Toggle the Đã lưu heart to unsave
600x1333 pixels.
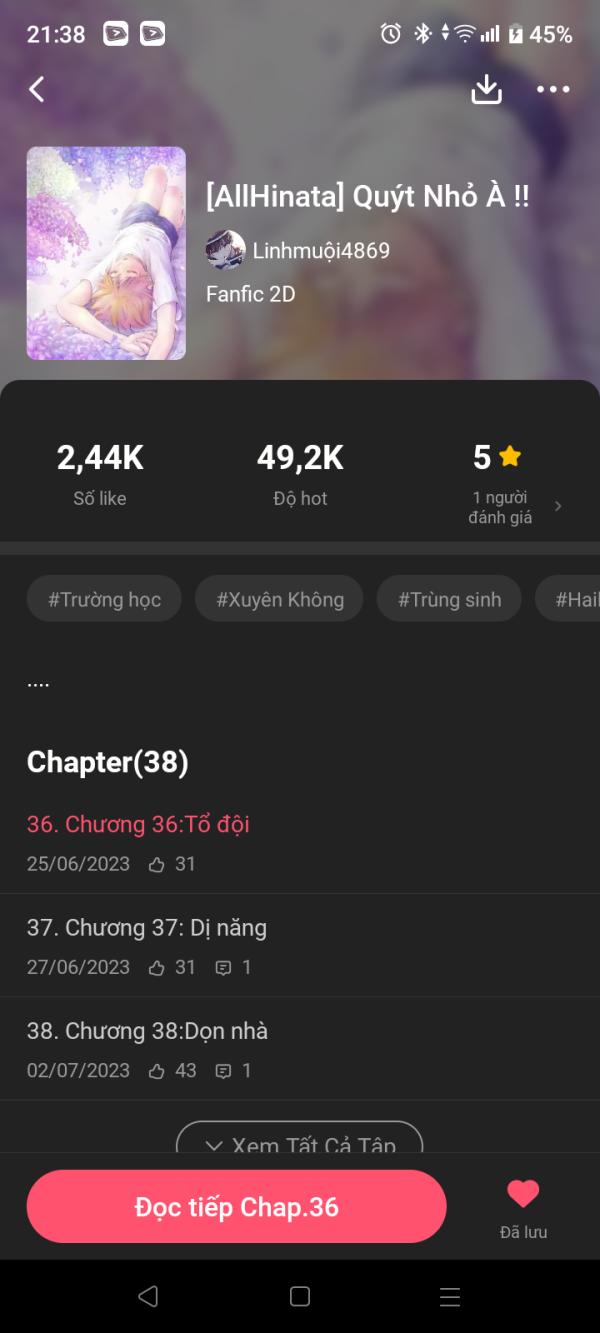[x=523, y=1195]
